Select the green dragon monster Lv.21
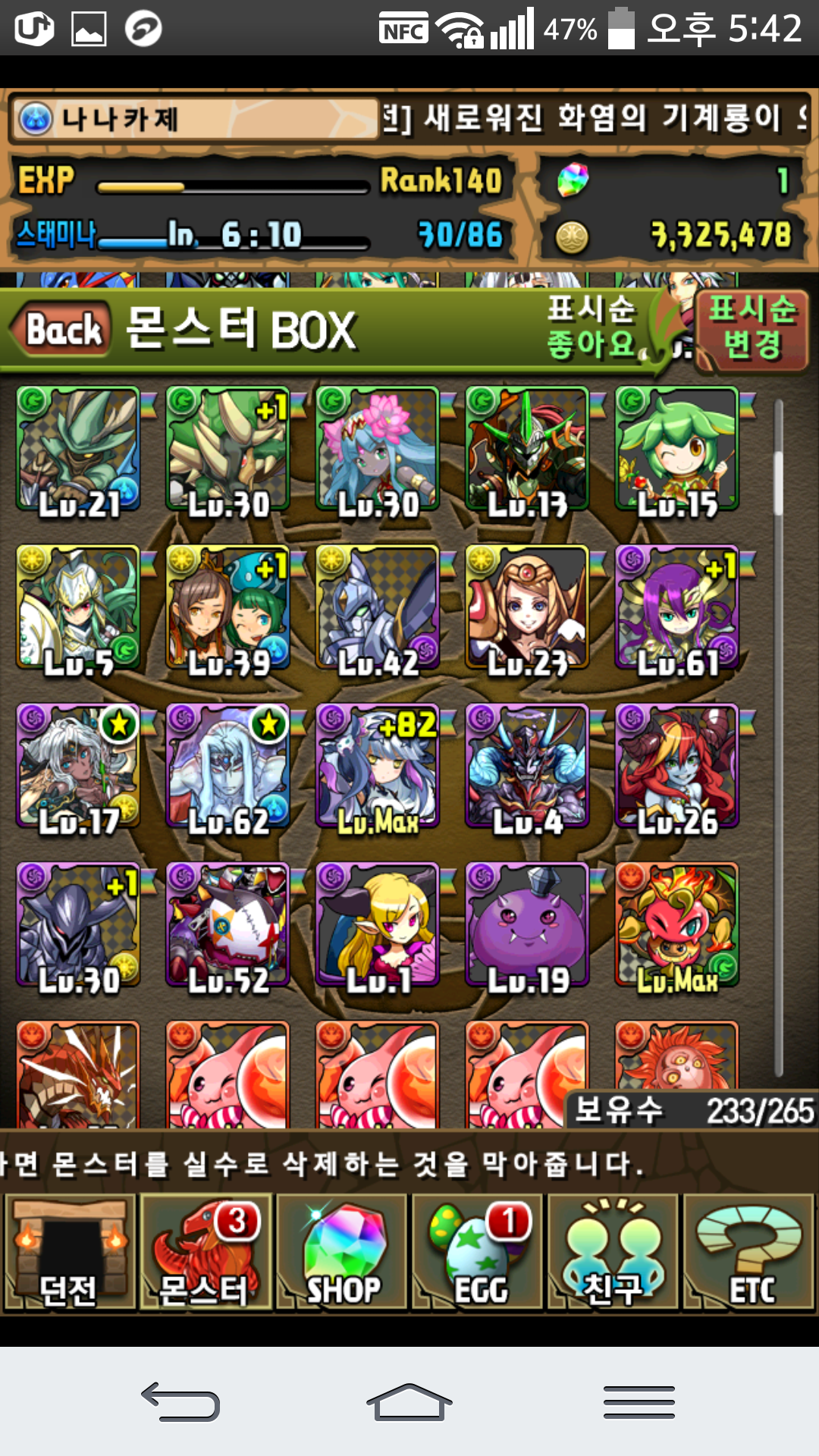The width and height of the screenshot is (819, 1456). [78, 449]
